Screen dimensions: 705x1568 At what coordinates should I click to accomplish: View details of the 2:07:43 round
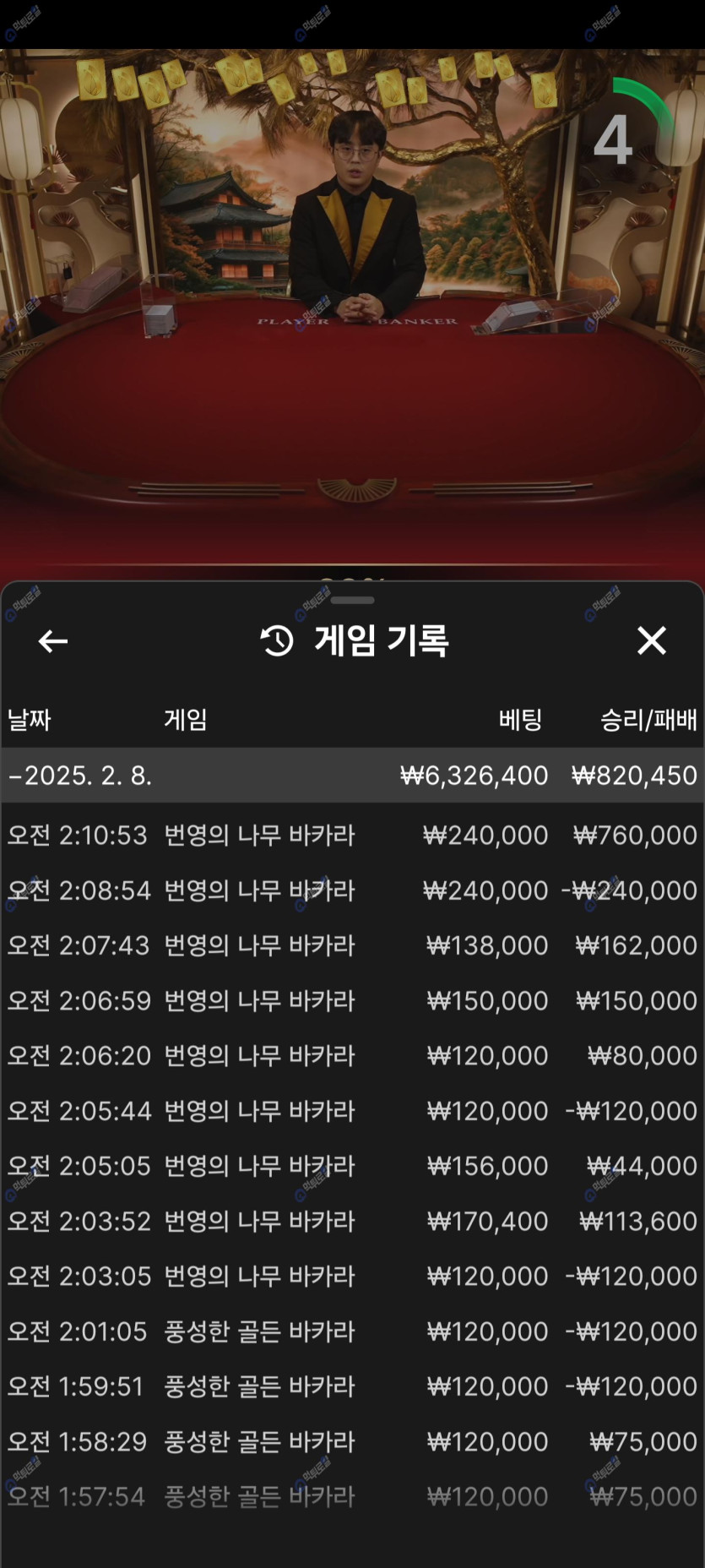point(352,945)
